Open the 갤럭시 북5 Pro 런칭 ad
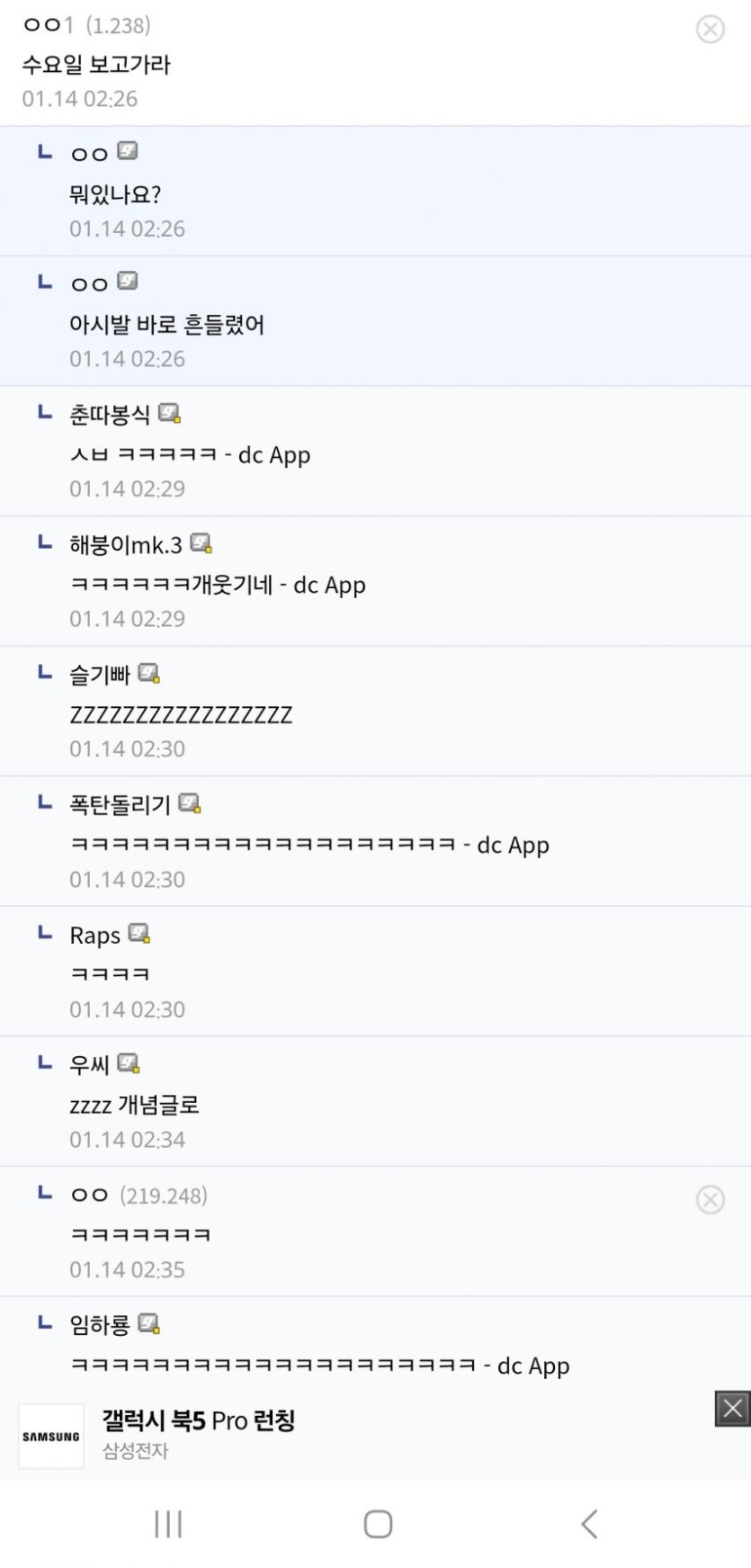 [x=198, y=1434]
